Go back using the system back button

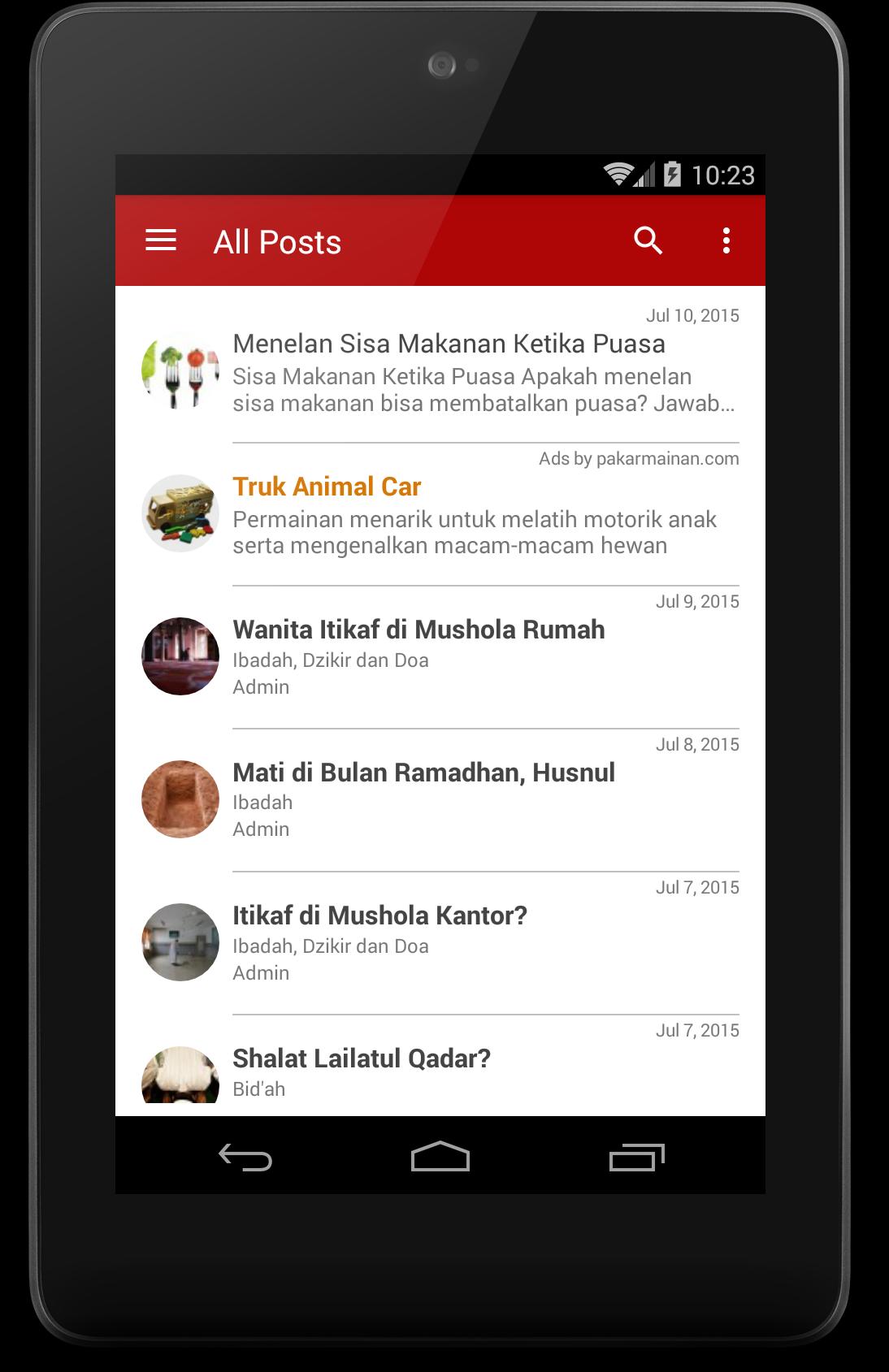245,1157
